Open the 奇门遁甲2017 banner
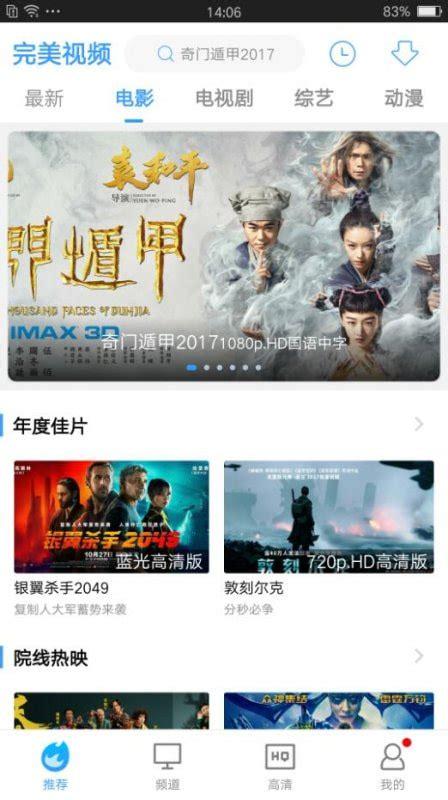 (224, 256)
